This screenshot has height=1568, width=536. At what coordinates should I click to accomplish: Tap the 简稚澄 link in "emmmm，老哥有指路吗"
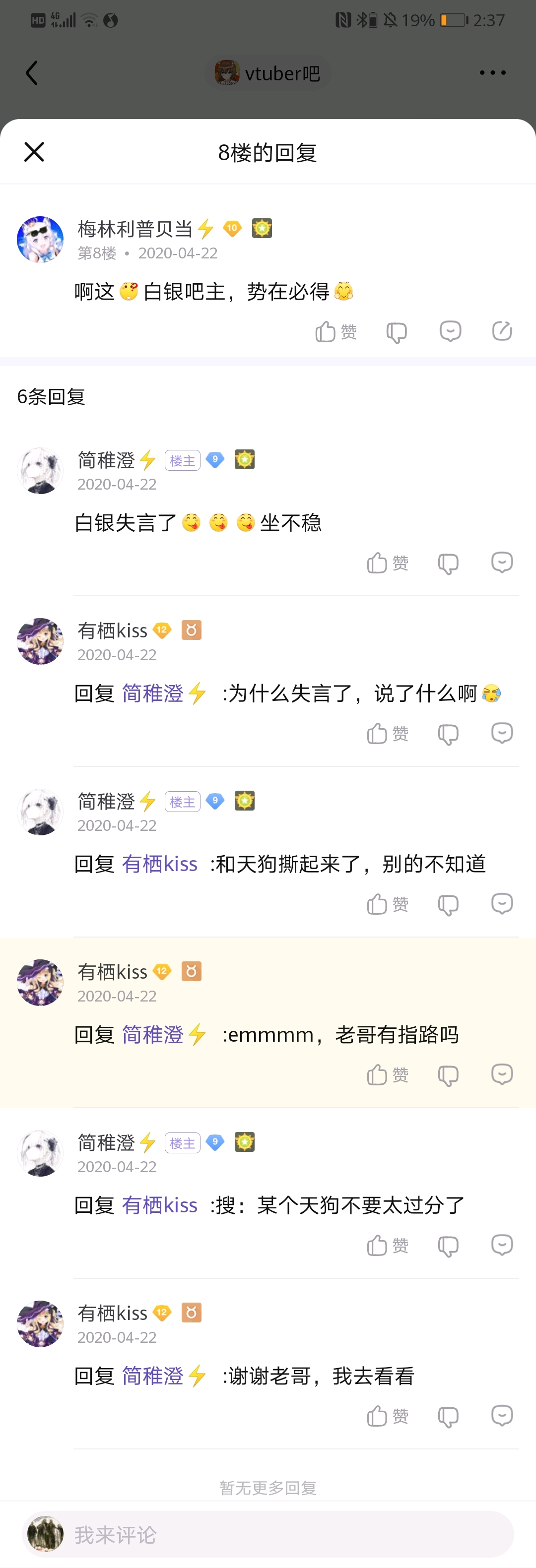pos(153,1034)
